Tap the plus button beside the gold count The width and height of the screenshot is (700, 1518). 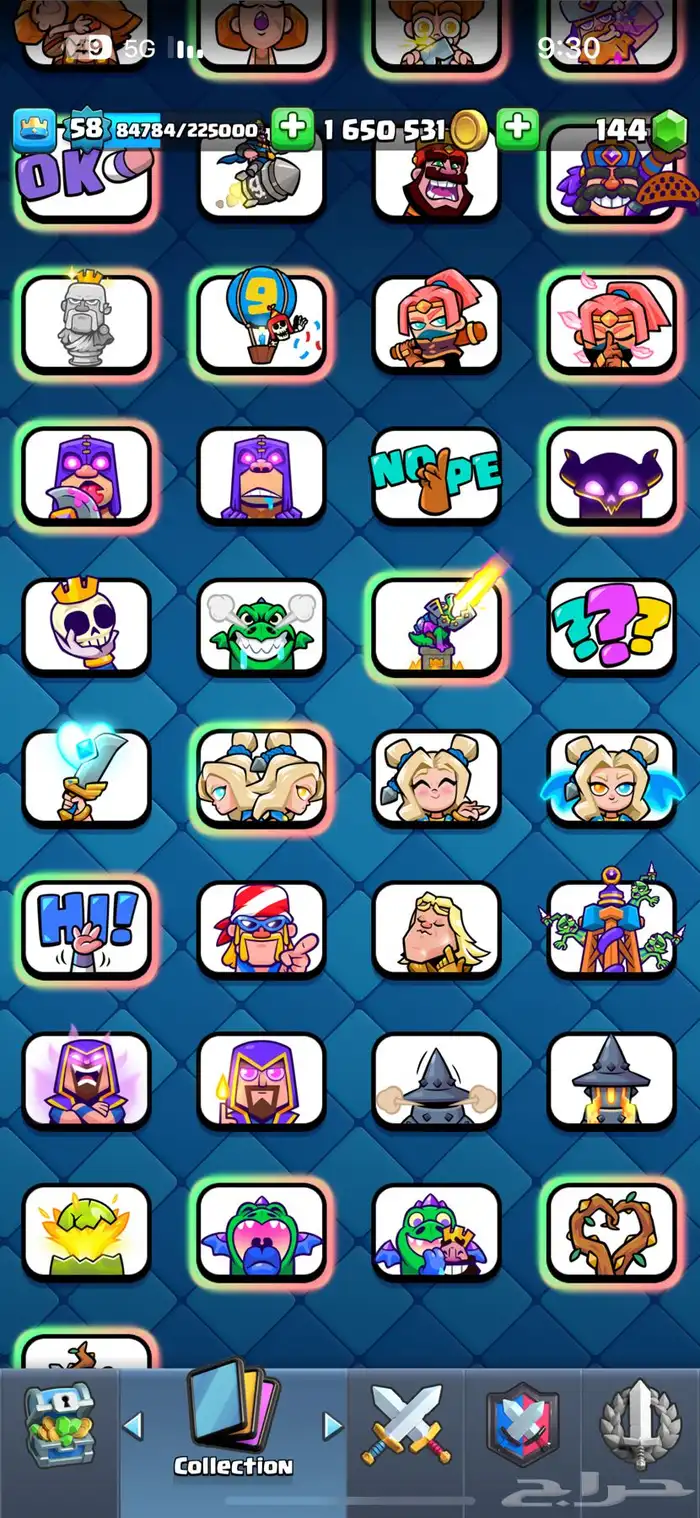tap(292, 129)
